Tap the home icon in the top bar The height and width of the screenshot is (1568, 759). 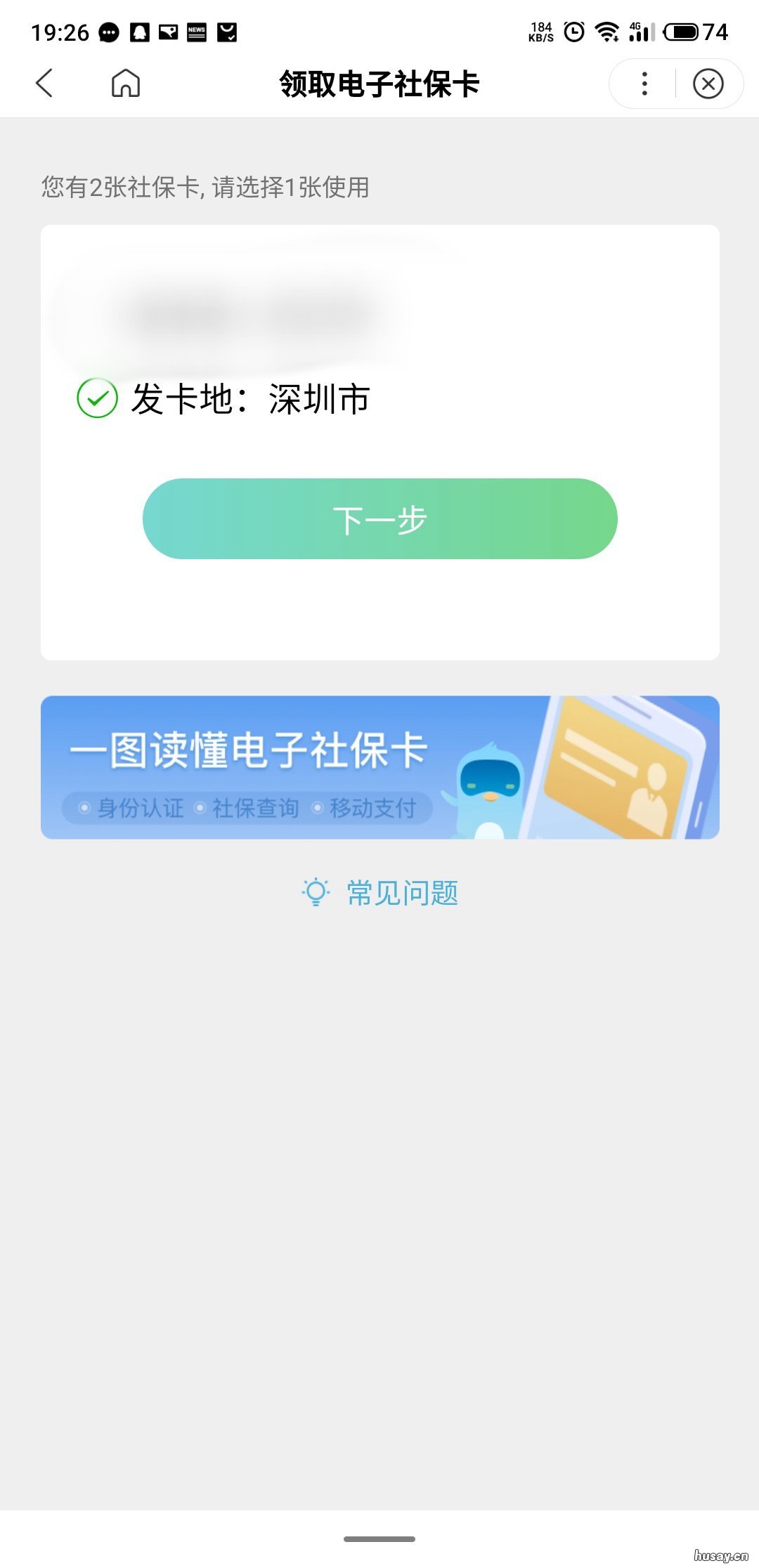[124, 82]
